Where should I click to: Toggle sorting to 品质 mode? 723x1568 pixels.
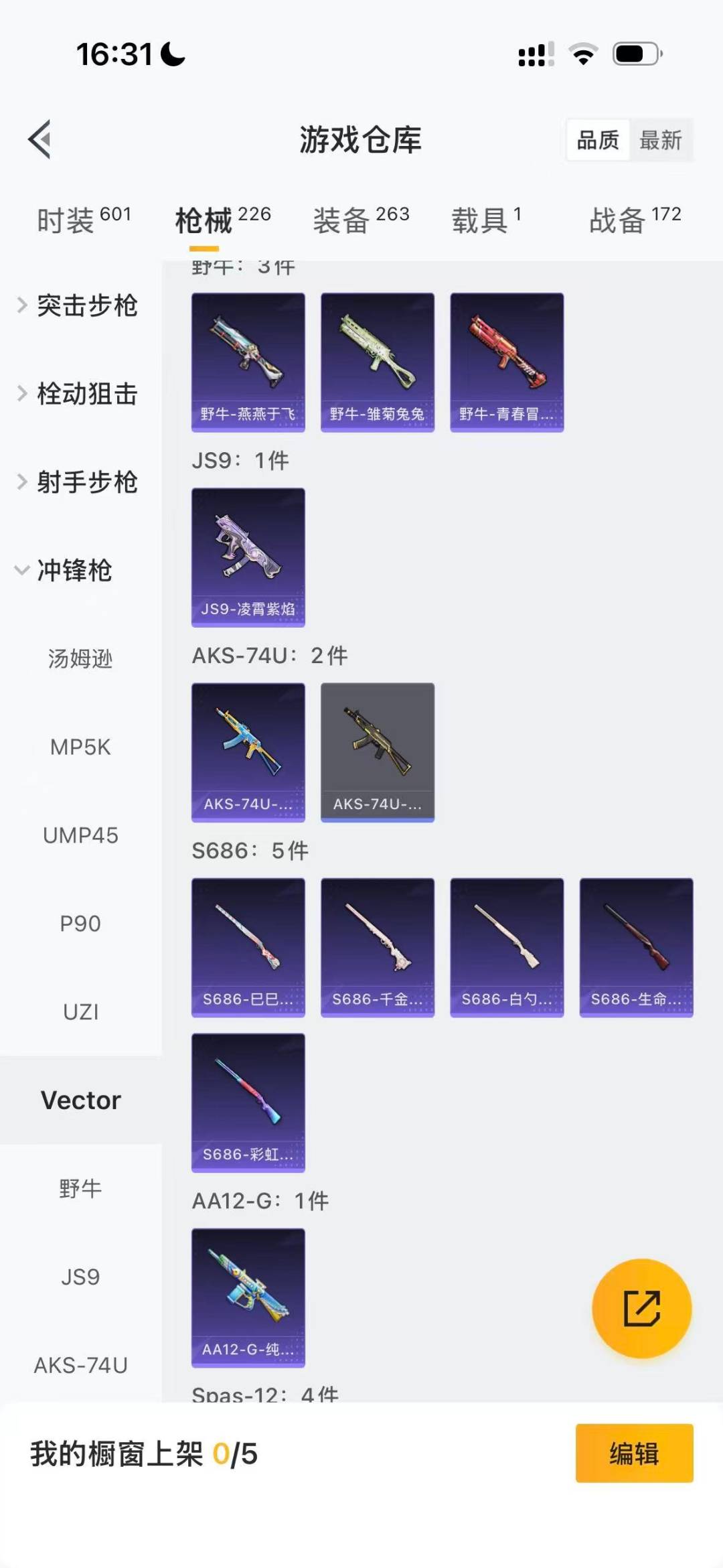(598, 139)
